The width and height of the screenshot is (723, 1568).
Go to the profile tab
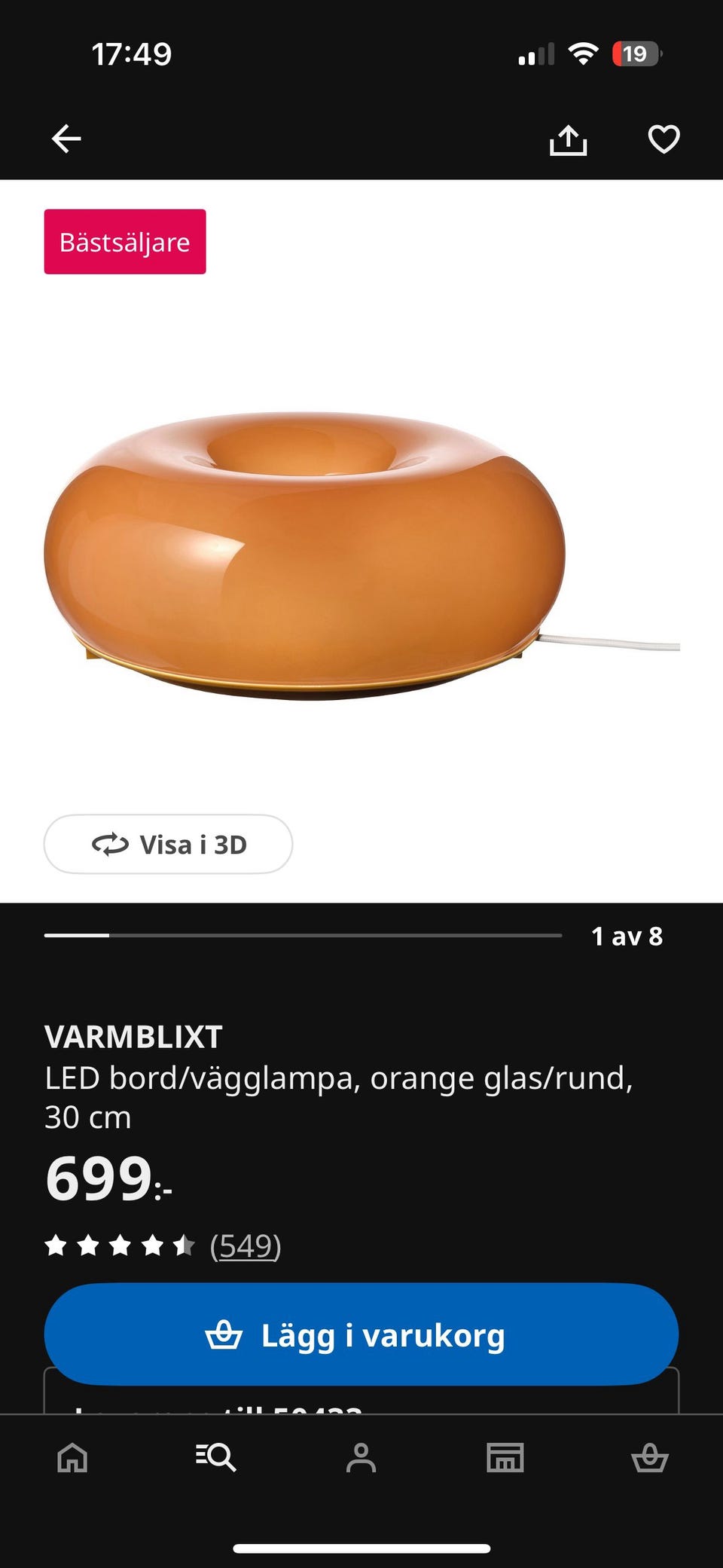tap(361, 1457)
